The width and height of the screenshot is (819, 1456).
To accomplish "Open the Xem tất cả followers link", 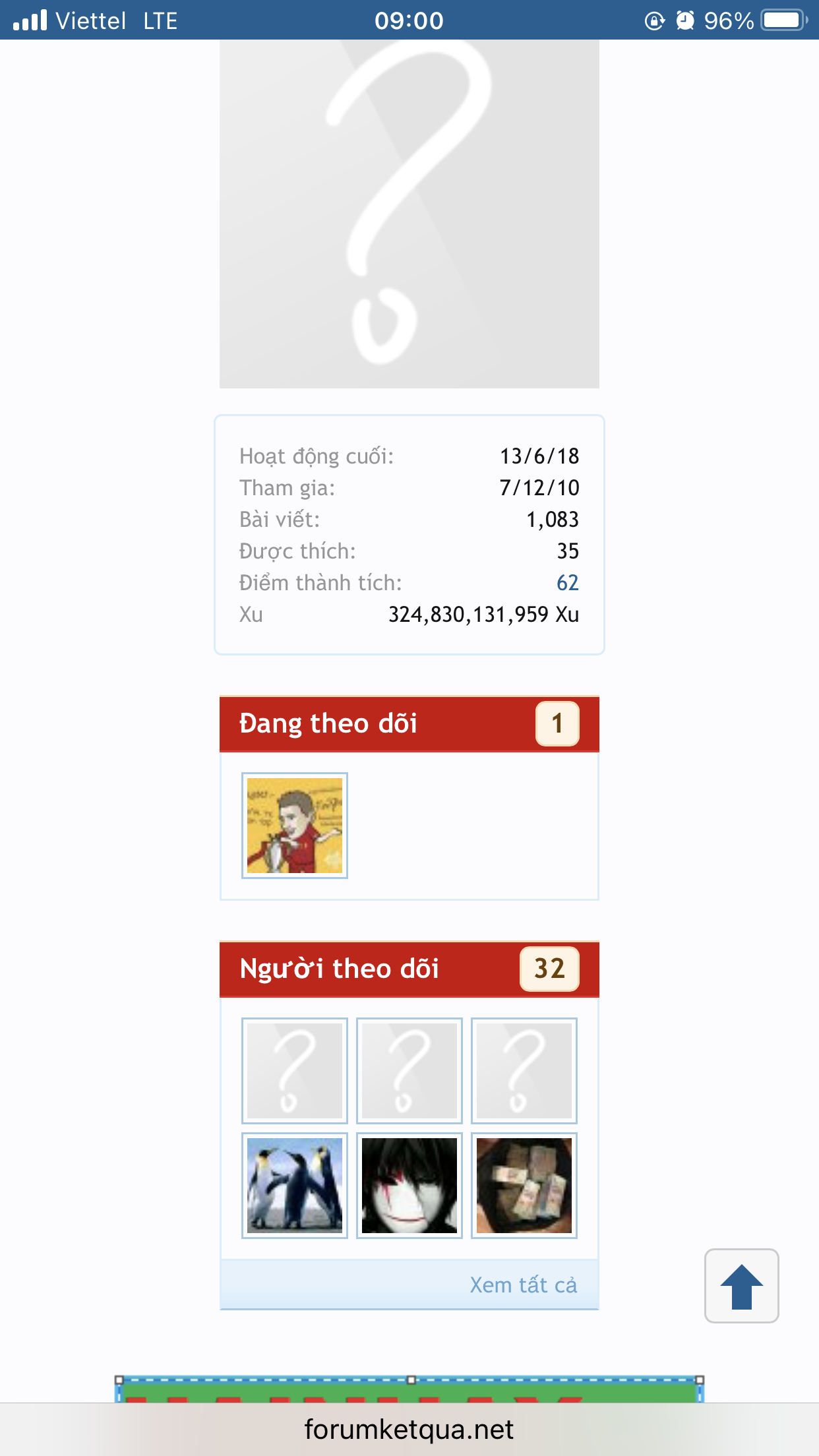I will [x=523, y=1285].
